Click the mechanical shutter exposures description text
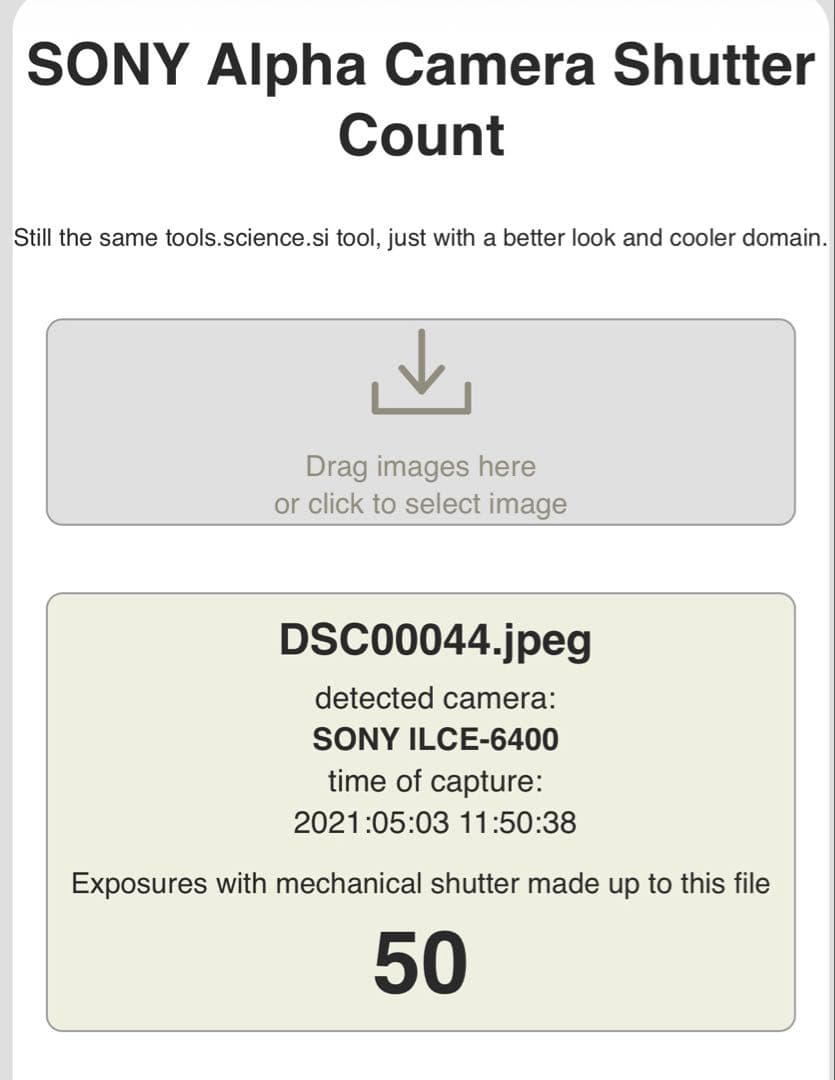Screen dimensions: 835x1080 click(x=420, y=884)
